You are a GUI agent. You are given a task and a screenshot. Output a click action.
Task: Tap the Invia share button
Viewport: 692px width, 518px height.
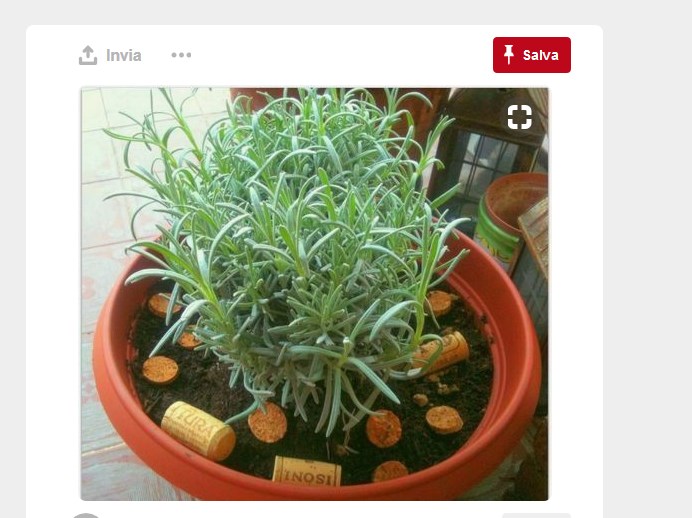110,55
